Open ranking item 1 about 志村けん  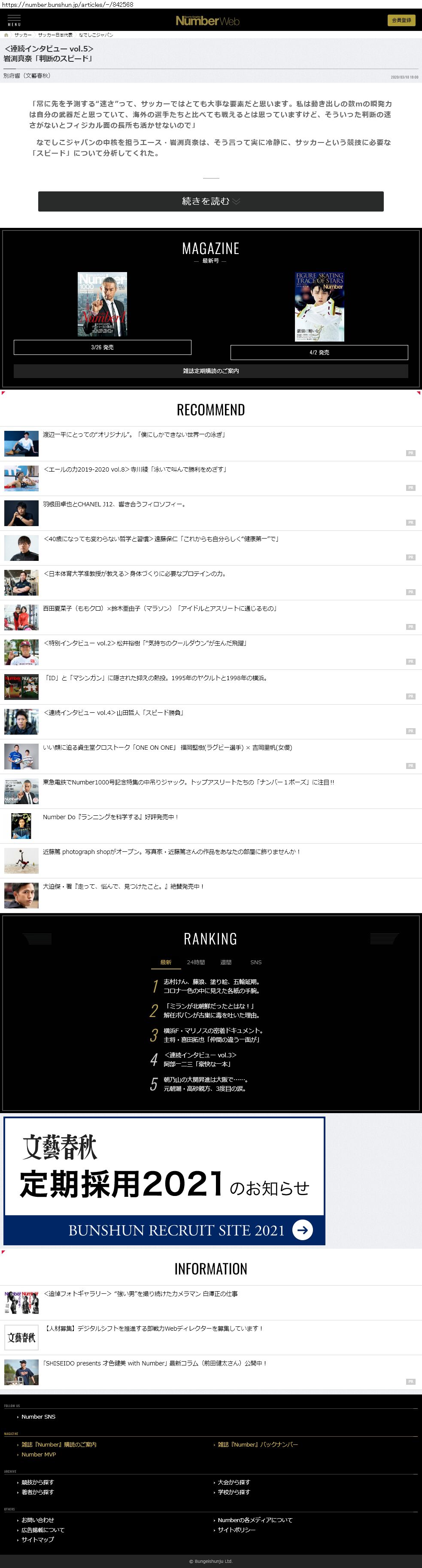[211, 986]
